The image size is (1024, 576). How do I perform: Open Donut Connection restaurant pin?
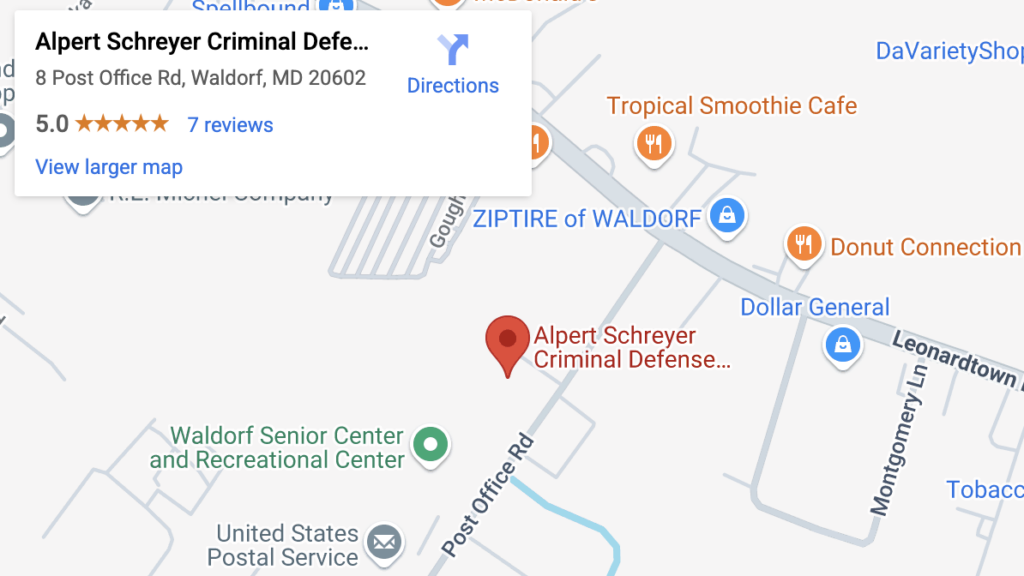(804, 243)
